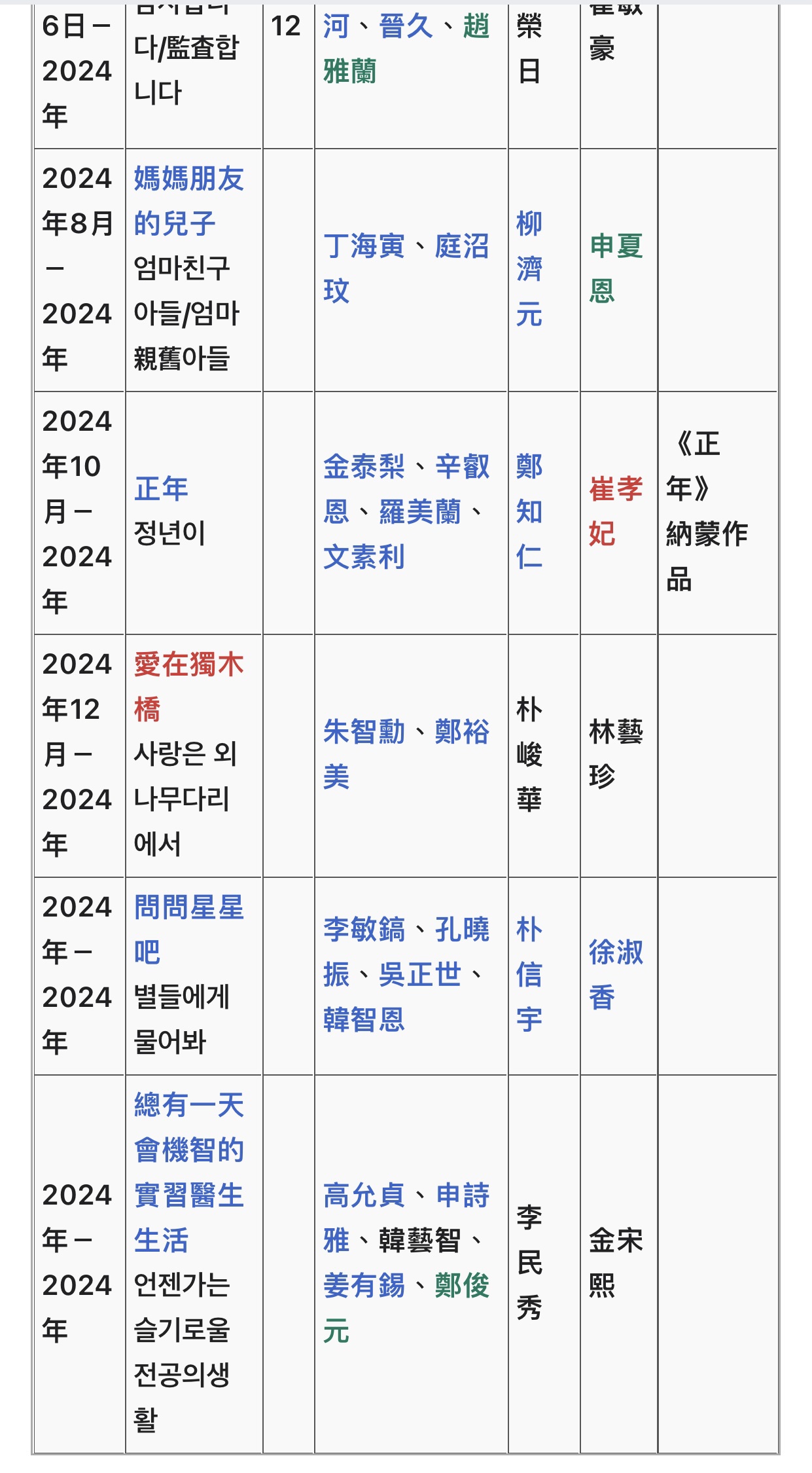812x1473 pixels.
Task: Open the 李敏鎬 actor link
Action: 364,929
